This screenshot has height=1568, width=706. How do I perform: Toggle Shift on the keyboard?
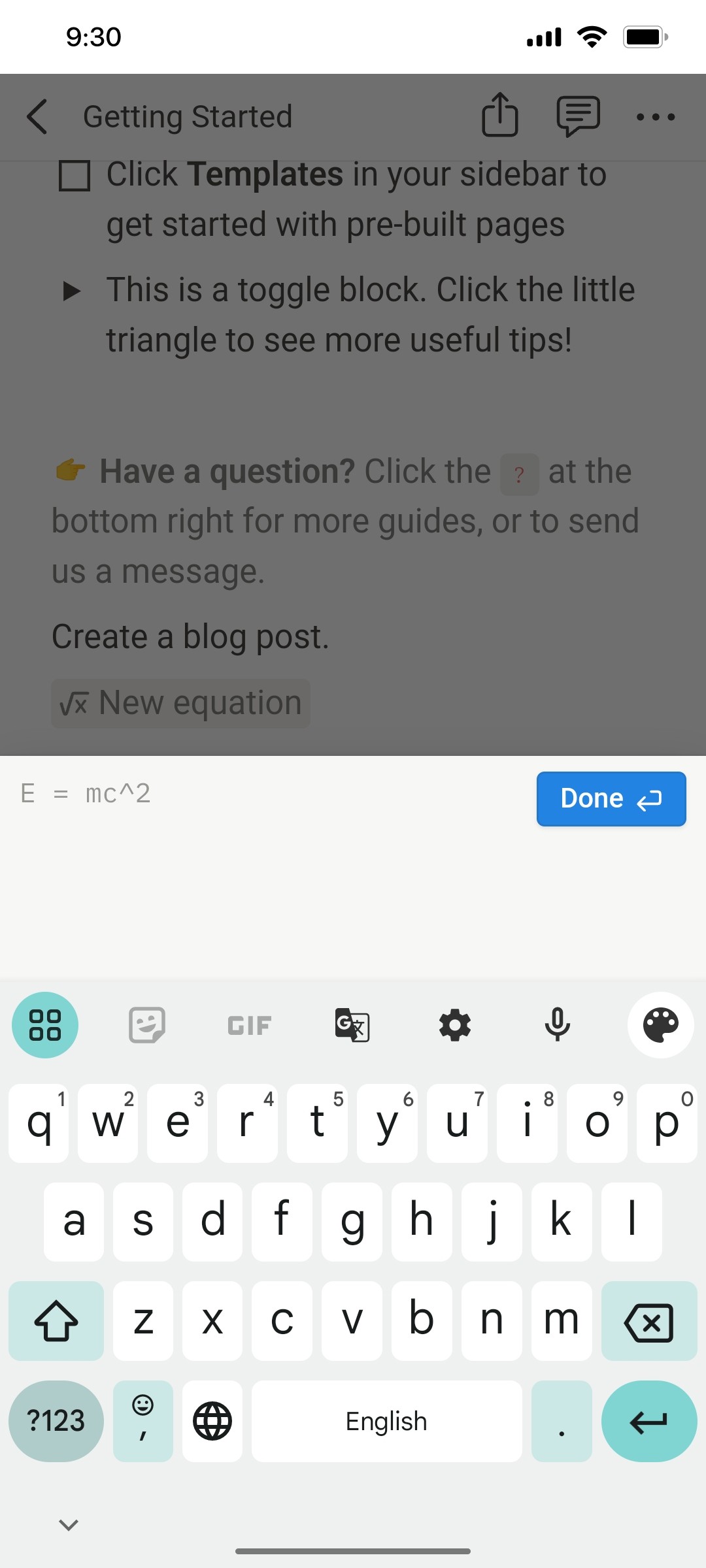click(x=56, y=1321)
